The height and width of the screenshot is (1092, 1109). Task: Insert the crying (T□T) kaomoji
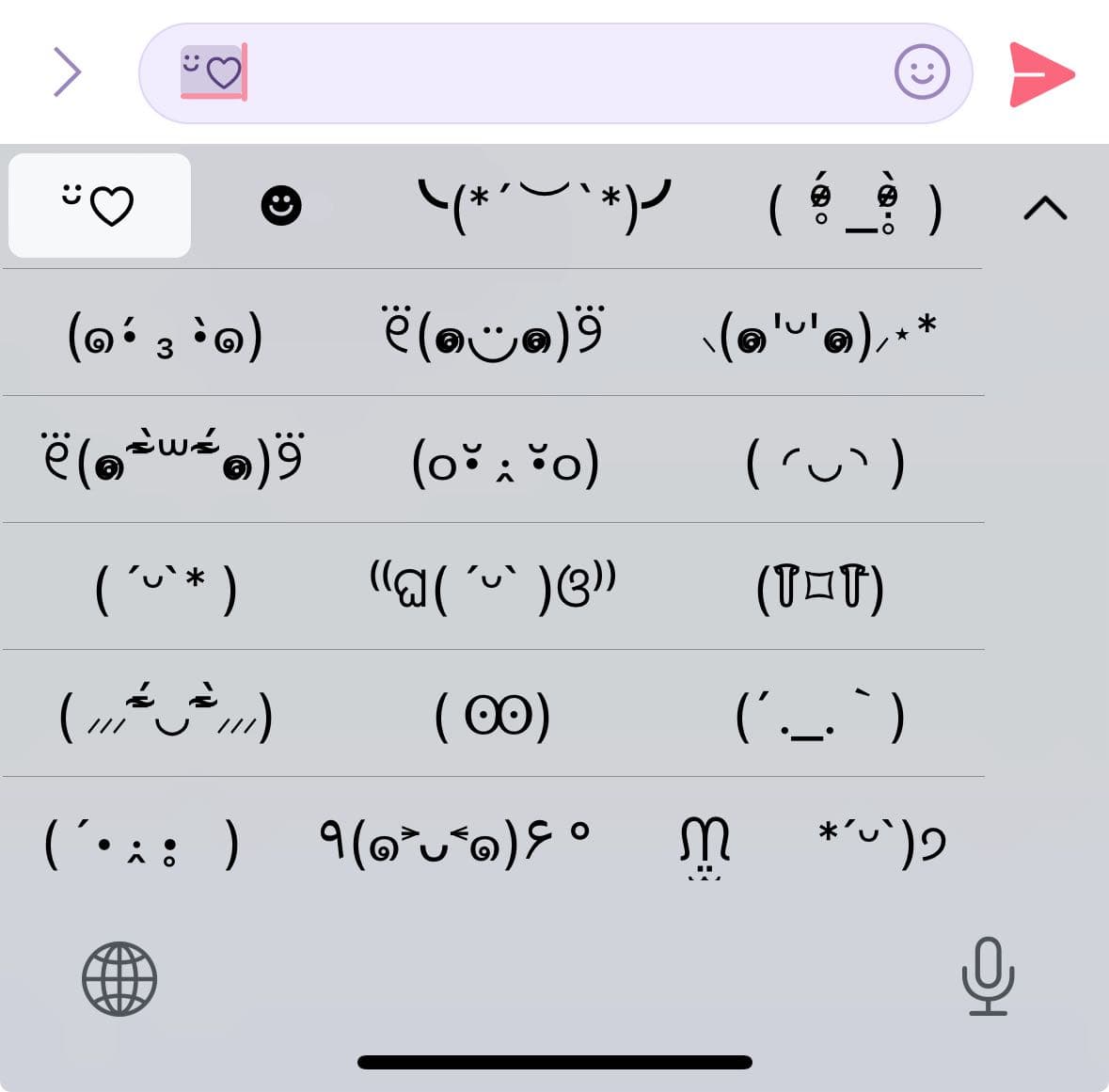pos(820,589)
